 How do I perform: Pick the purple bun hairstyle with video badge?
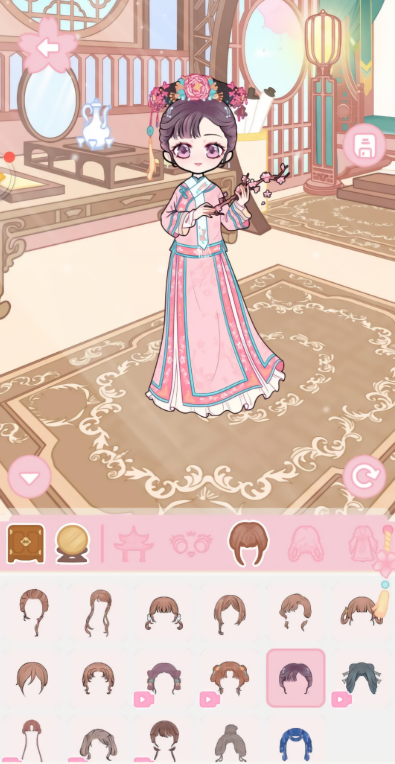click(x=164, y=678)
